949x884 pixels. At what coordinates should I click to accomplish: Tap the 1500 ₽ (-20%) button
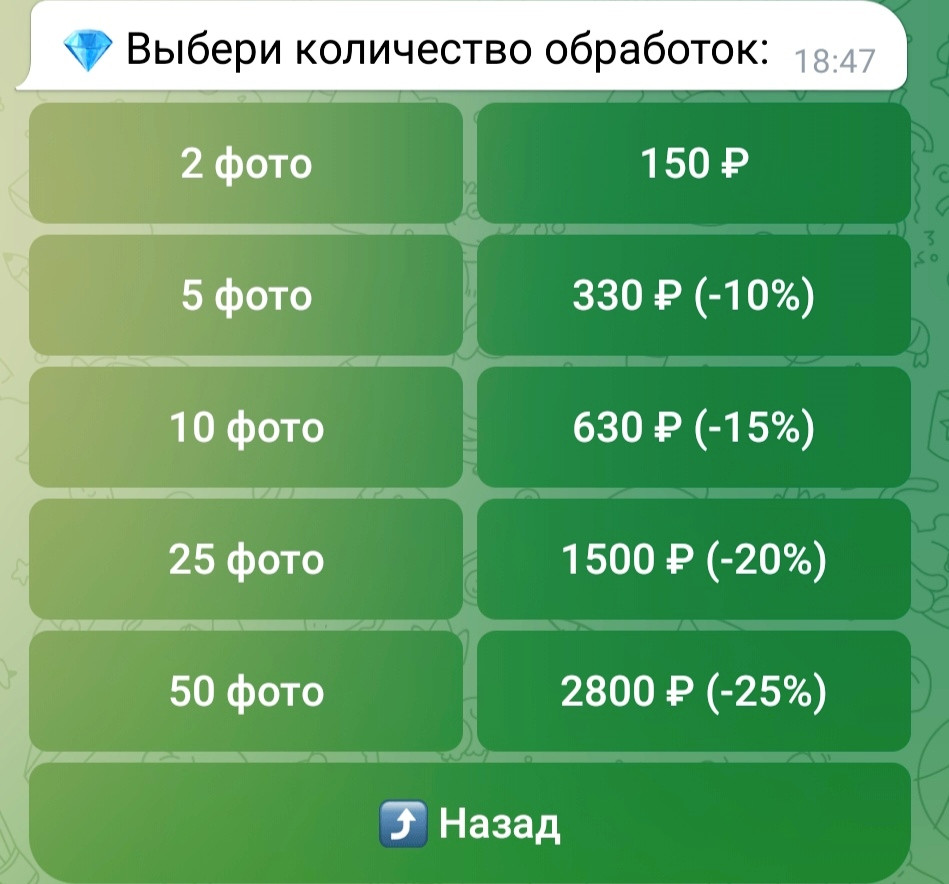693,559
